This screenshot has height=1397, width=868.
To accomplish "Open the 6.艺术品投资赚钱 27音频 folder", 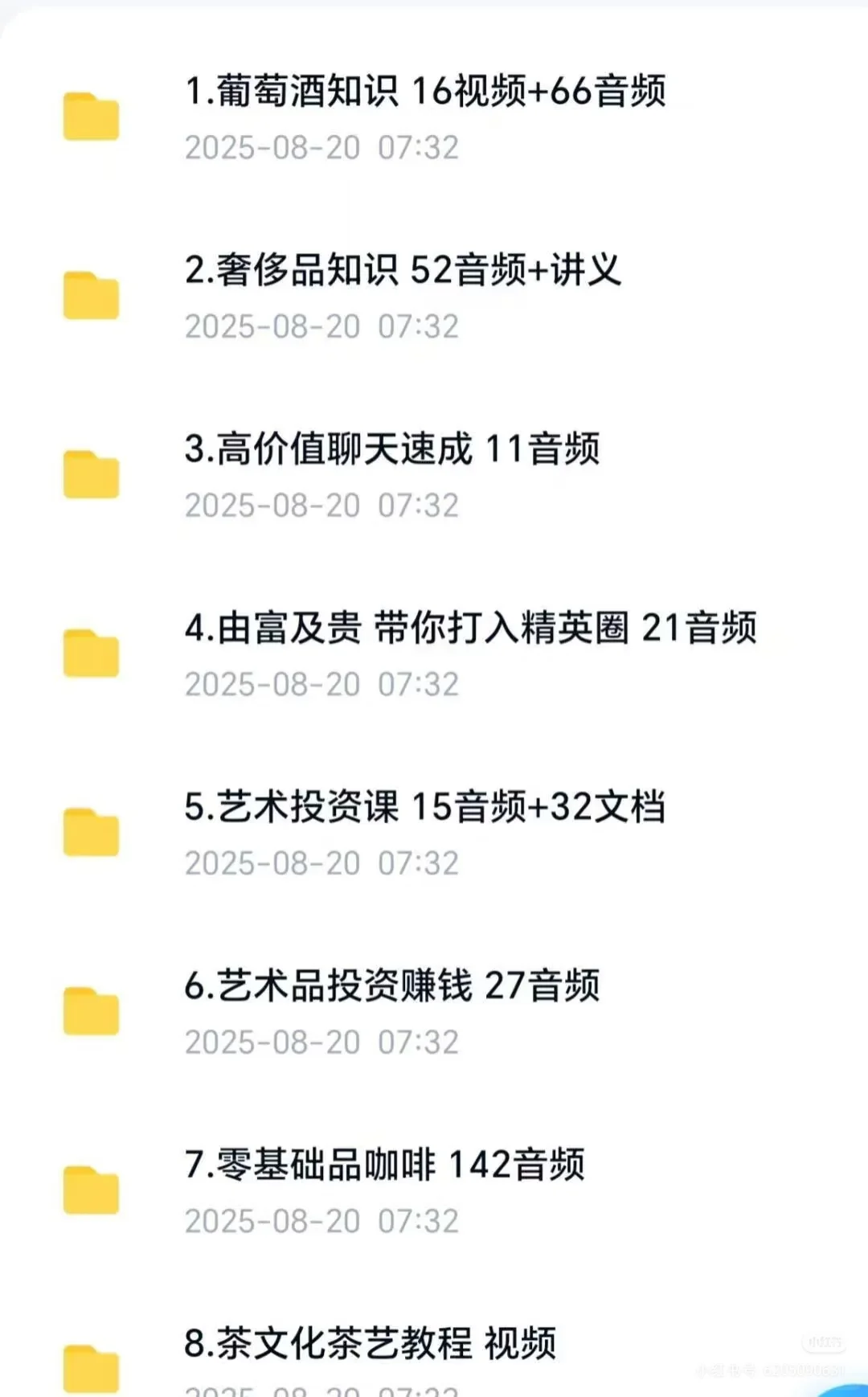I will 434,1012.
